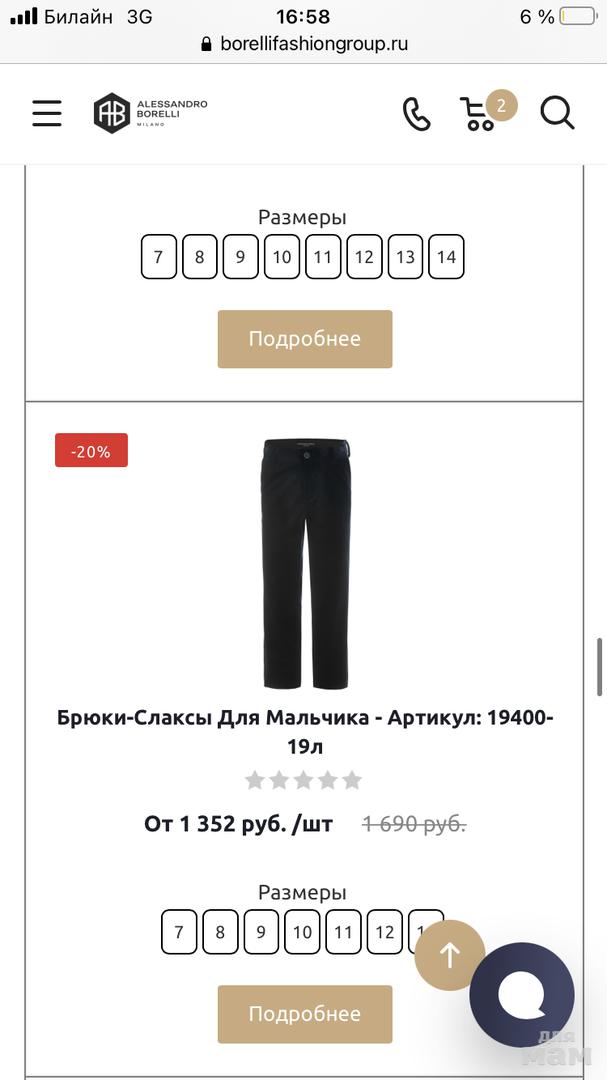Choose size 10 for Брюки-Слаксы
Screen dimensions: 607x1080
pyautogui.click(x=302, y=932)
